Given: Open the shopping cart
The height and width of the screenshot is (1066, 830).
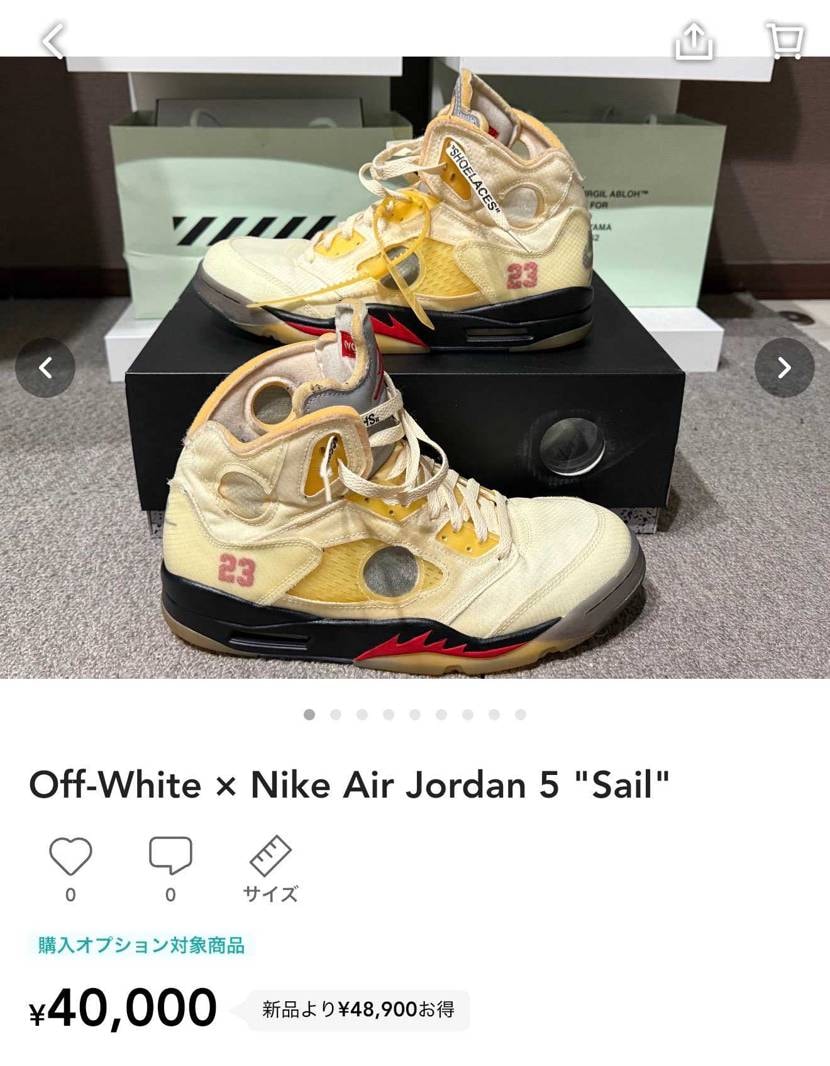Looking at the screenshot, I should [785, 39].
